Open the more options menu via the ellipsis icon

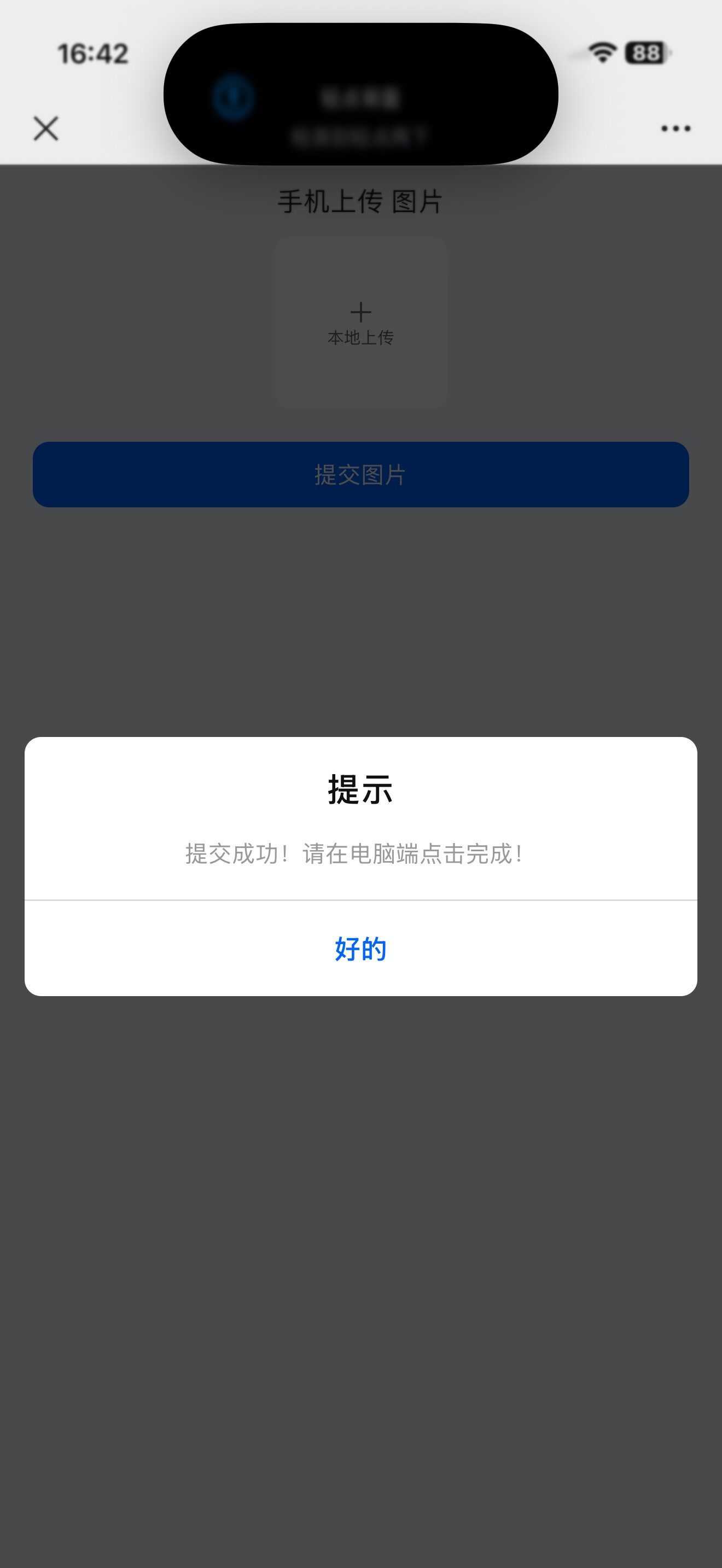674,128
